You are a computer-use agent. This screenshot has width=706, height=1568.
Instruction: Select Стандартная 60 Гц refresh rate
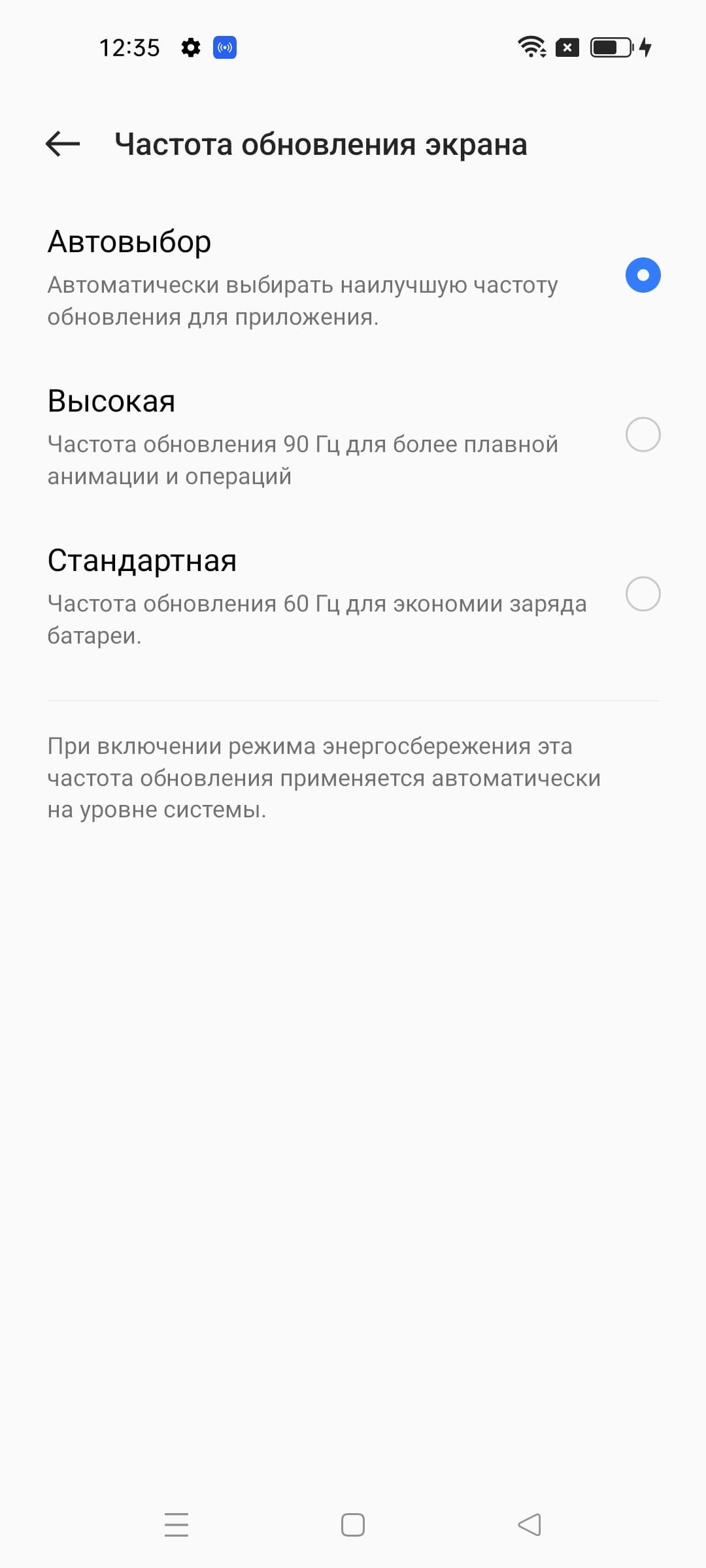coord(643,594)
